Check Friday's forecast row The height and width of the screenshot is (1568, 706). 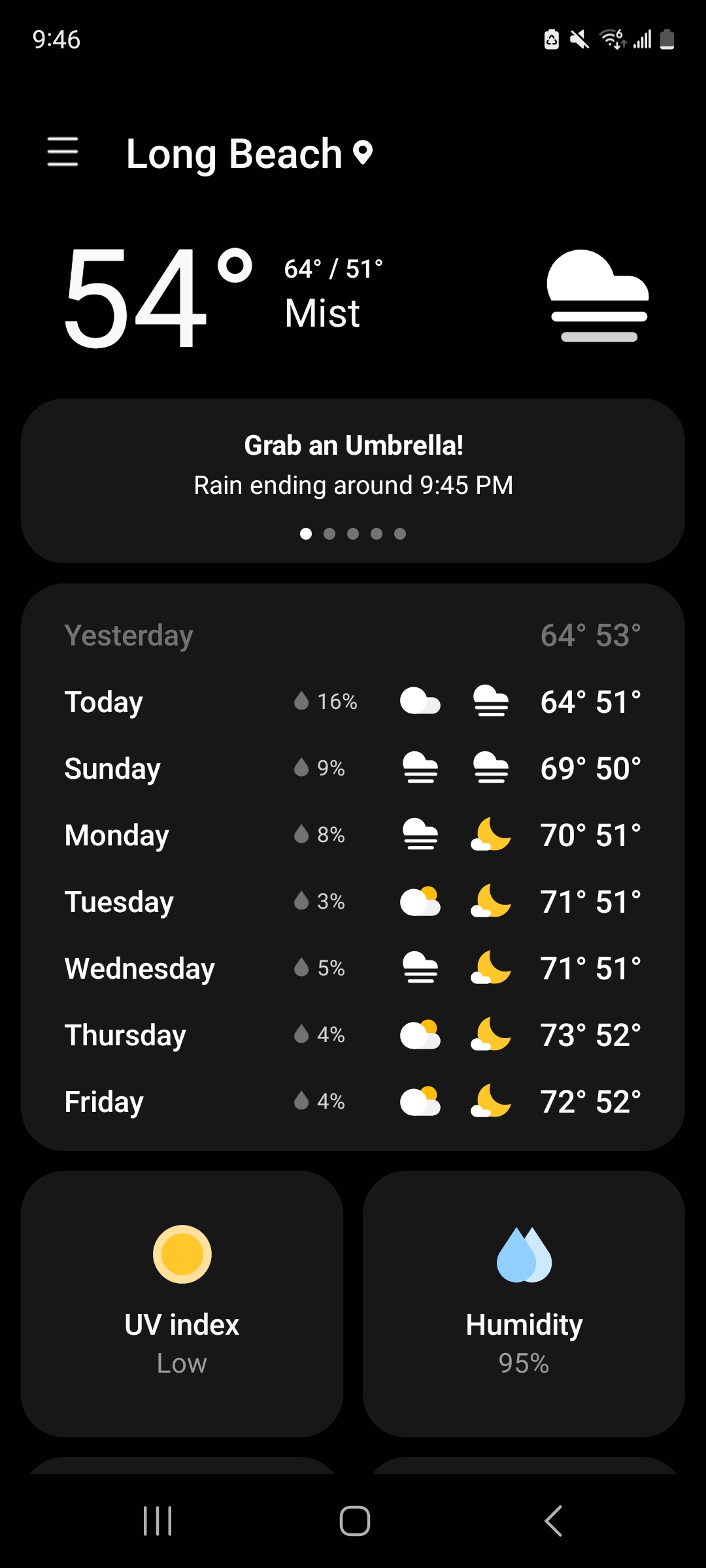pos(353,1102)
